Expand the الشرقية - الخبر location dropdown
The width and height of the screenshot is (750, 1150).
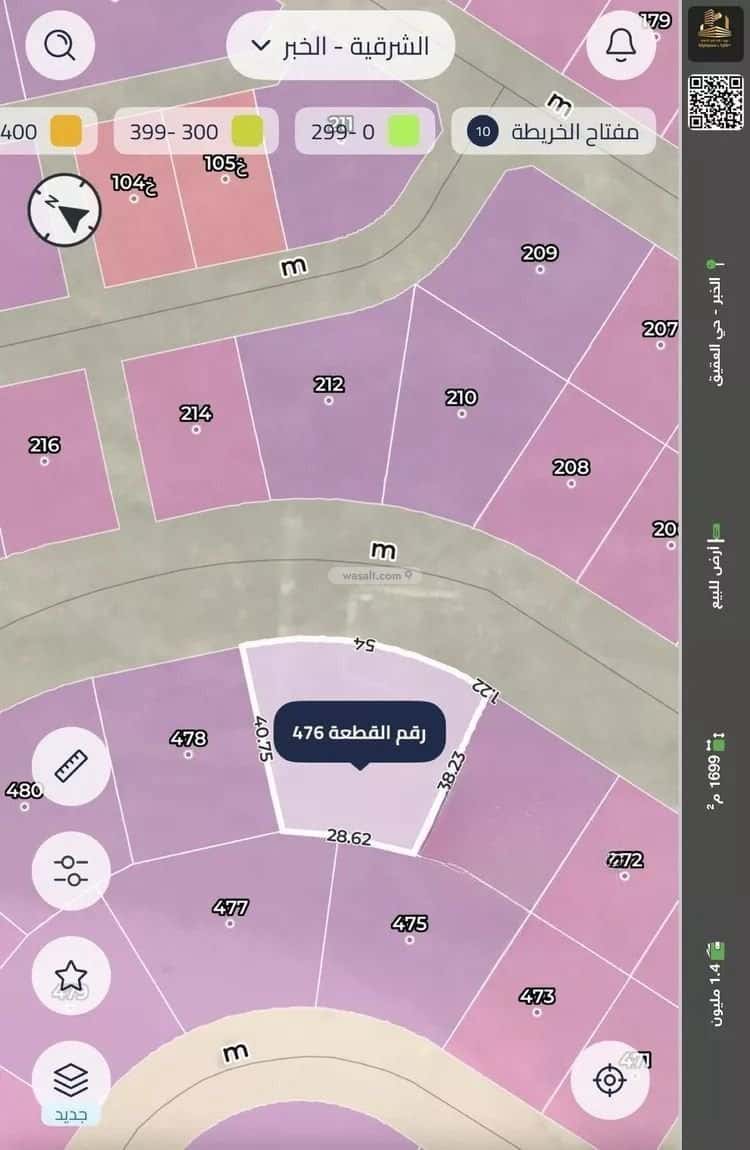click(x=340, y=45)
